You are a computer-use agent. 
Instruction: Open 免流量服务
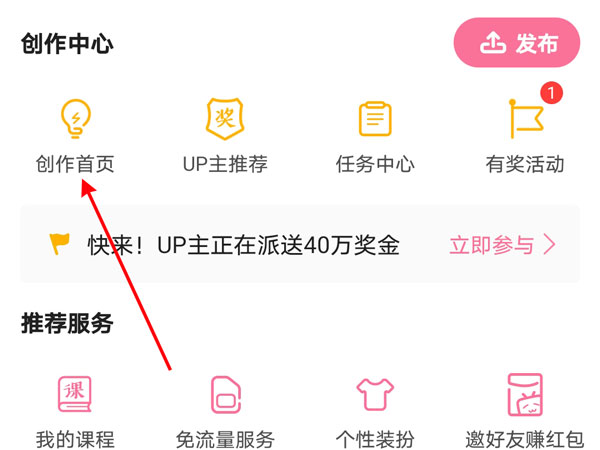tap(225, 410)
